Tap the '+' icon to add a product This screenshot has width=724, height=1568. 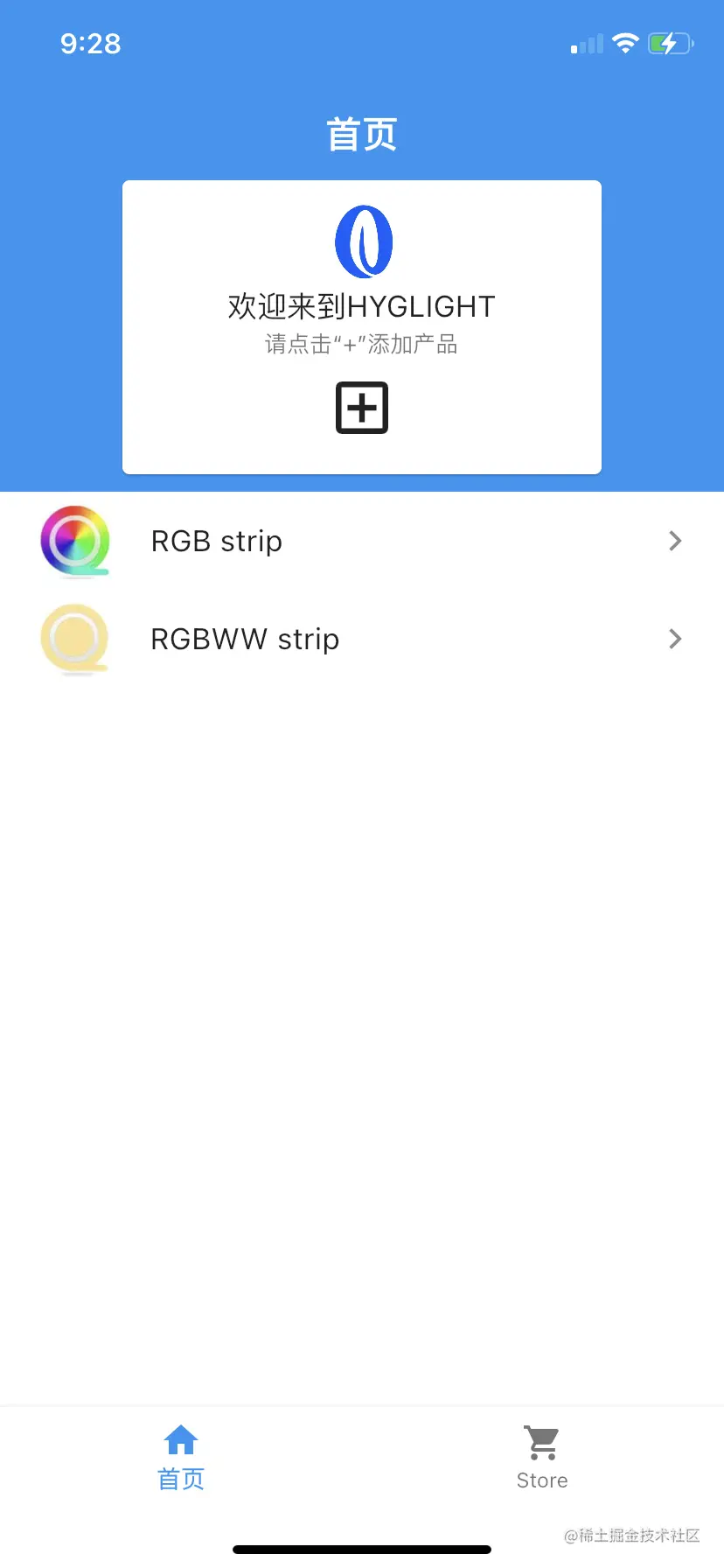tap(361, 407)
